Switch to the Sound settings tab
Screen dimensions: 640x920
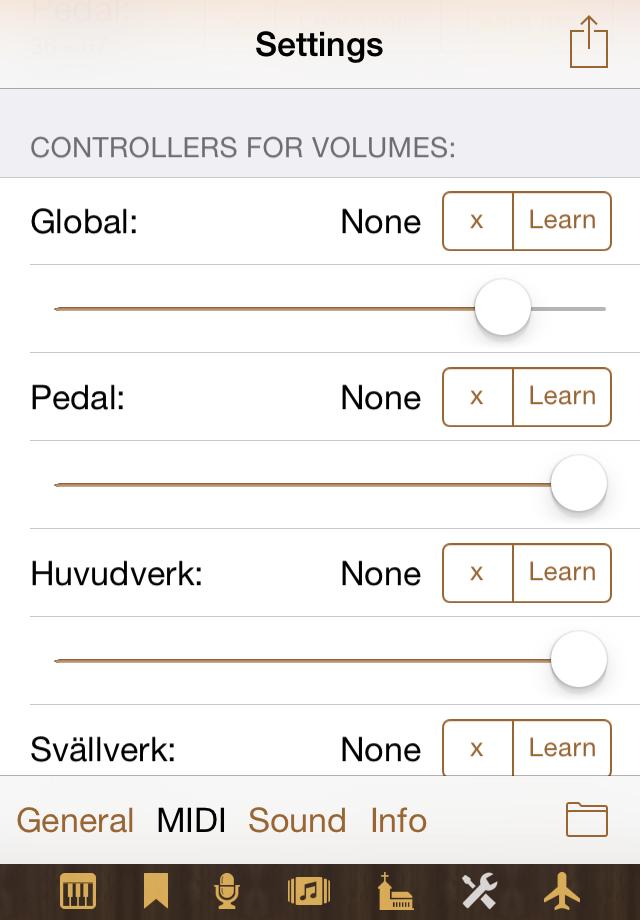[297, 821]
